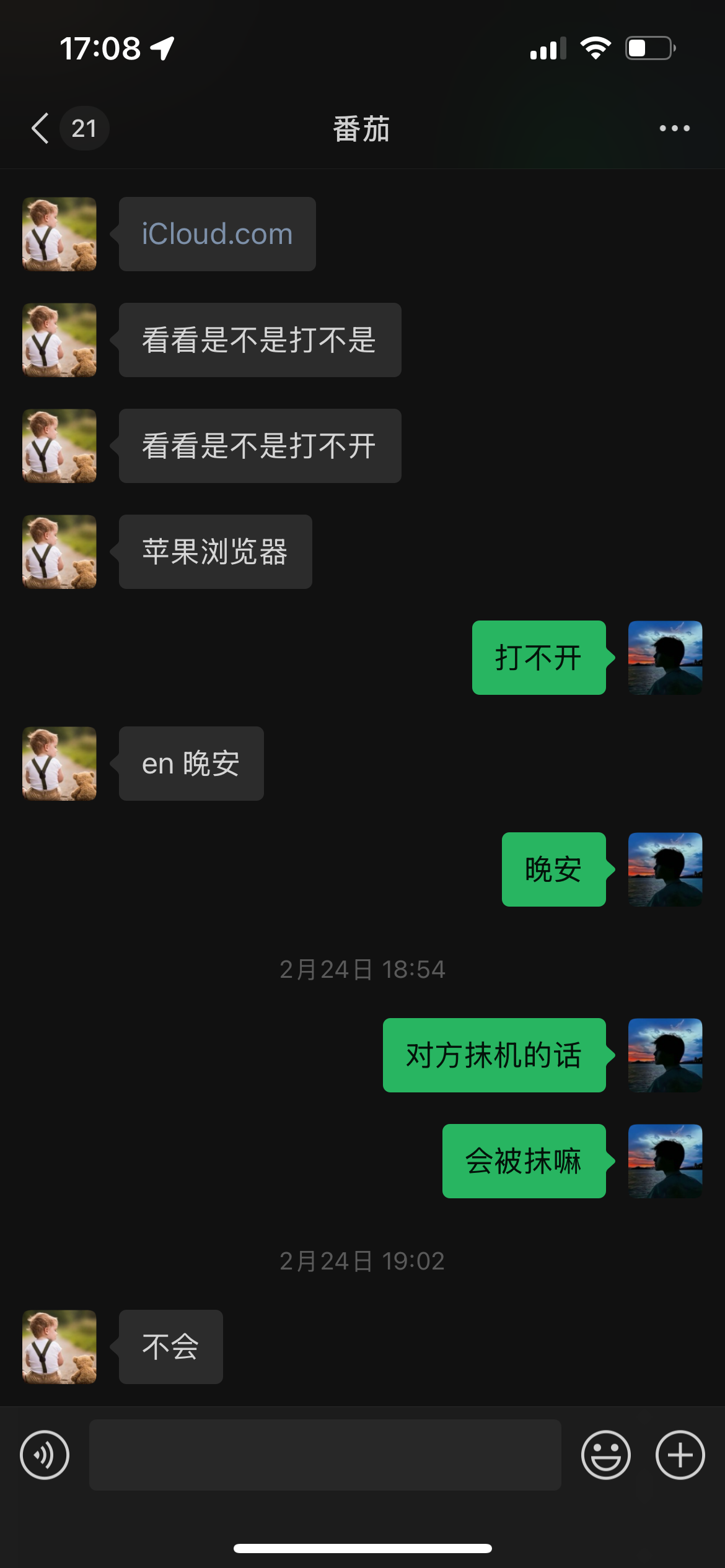Open the emoji sticker panel
The image size is (725, 1568).
coord(605,1455)
